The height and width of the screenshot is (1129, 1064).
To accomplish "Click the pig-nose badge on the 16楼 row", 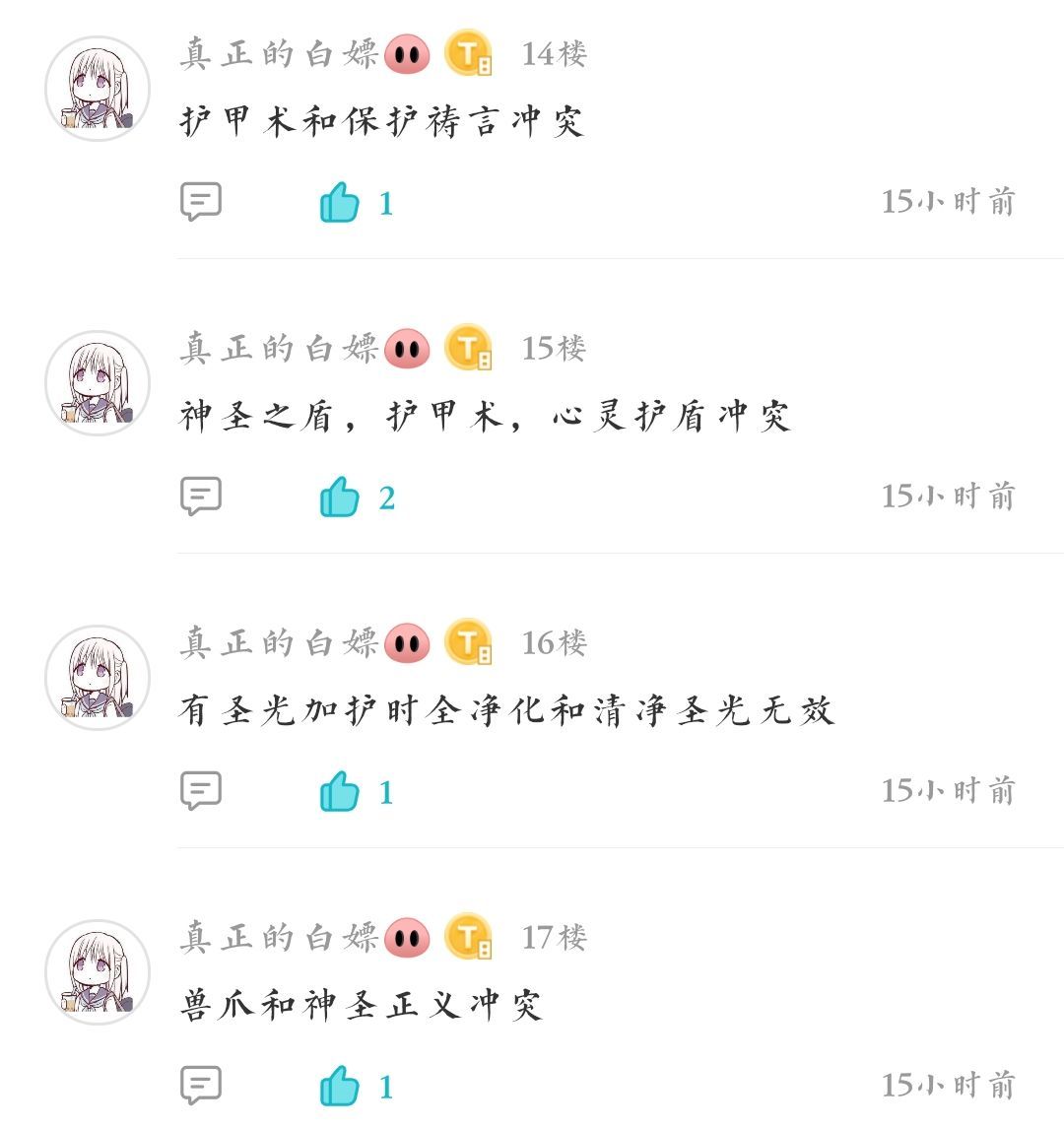I will [407, 644].
